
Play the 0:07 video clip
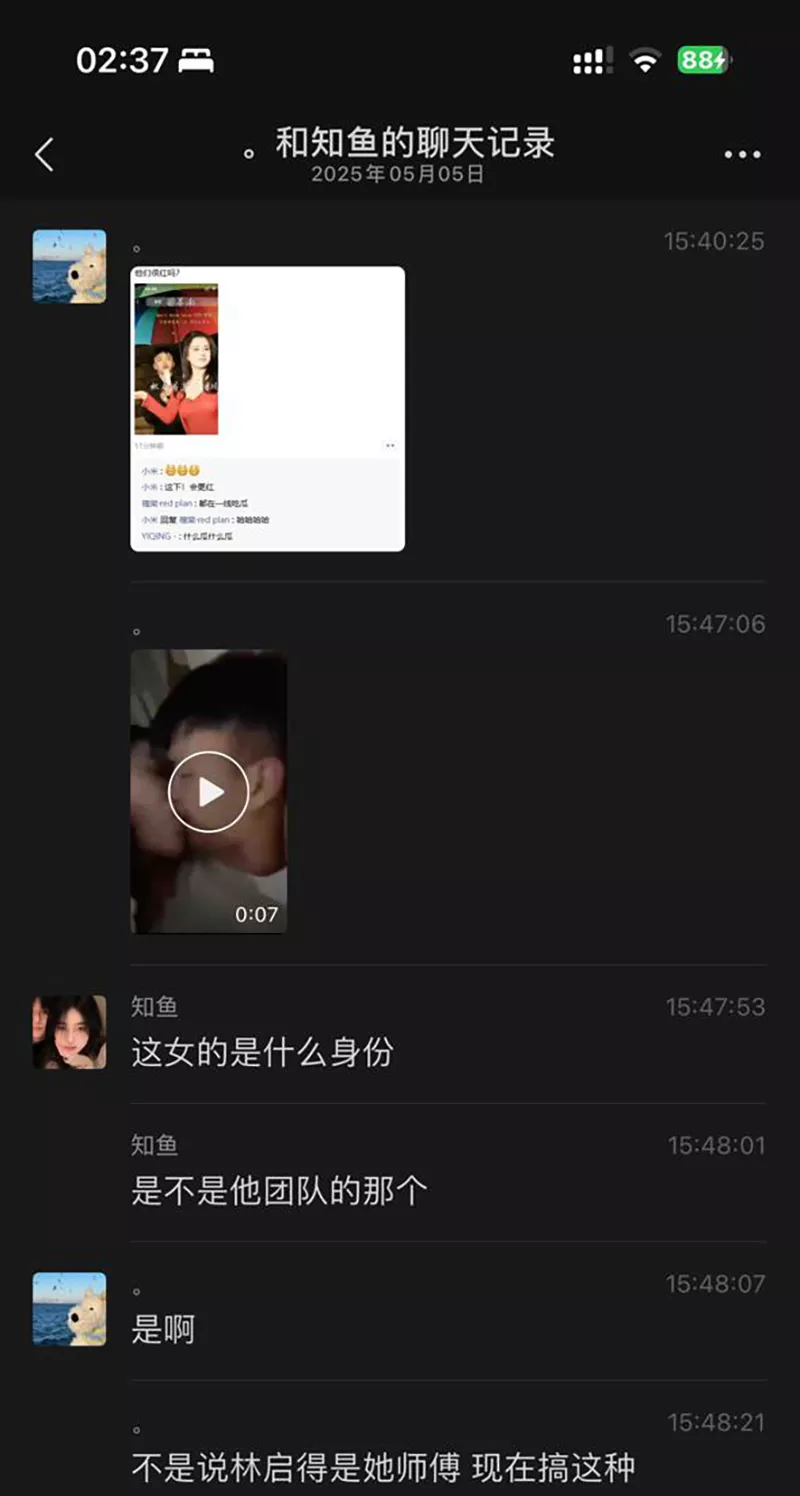(208, 792)
